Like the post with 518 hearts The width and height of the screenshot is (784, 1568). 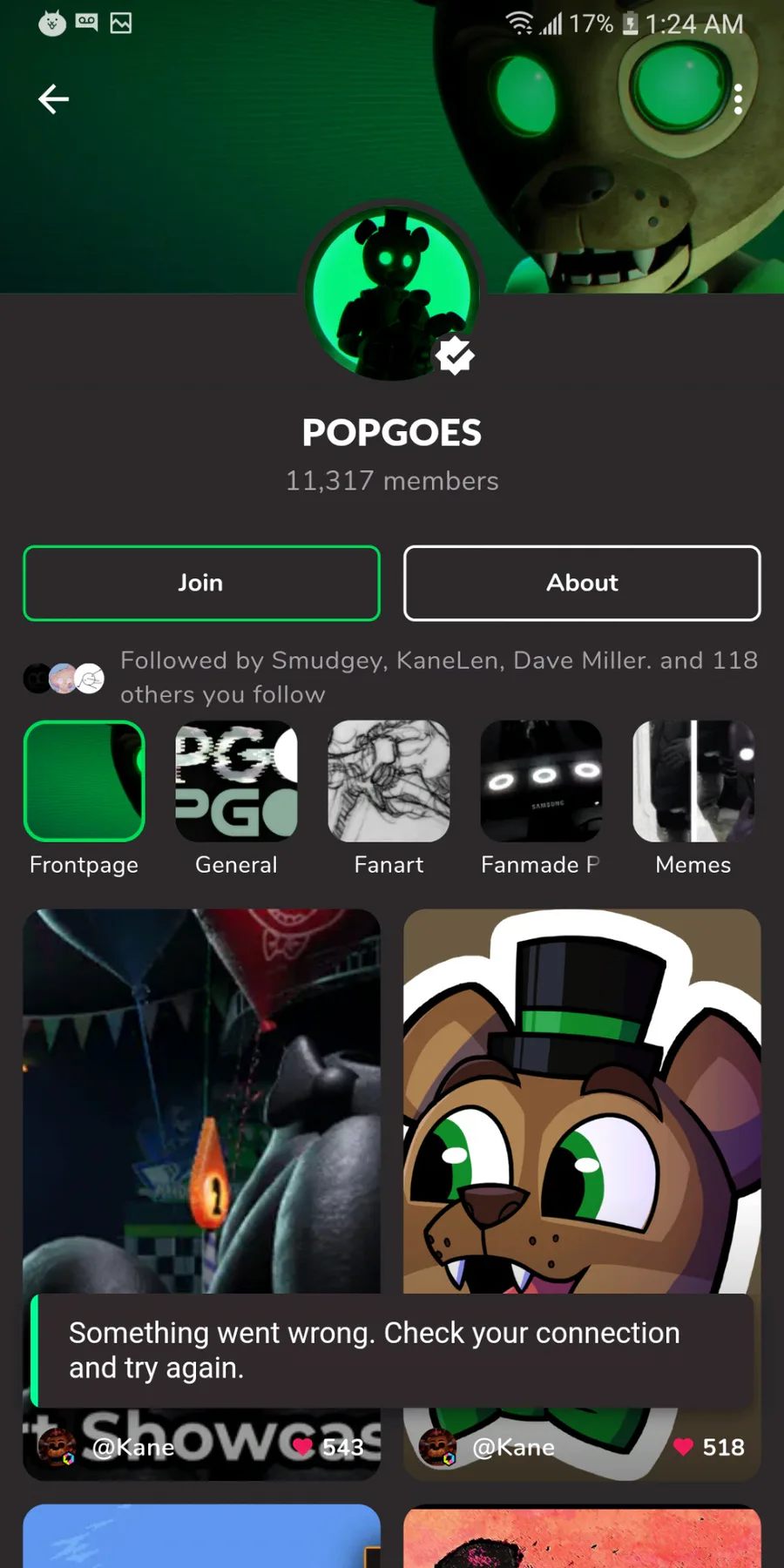(684, 1447)
